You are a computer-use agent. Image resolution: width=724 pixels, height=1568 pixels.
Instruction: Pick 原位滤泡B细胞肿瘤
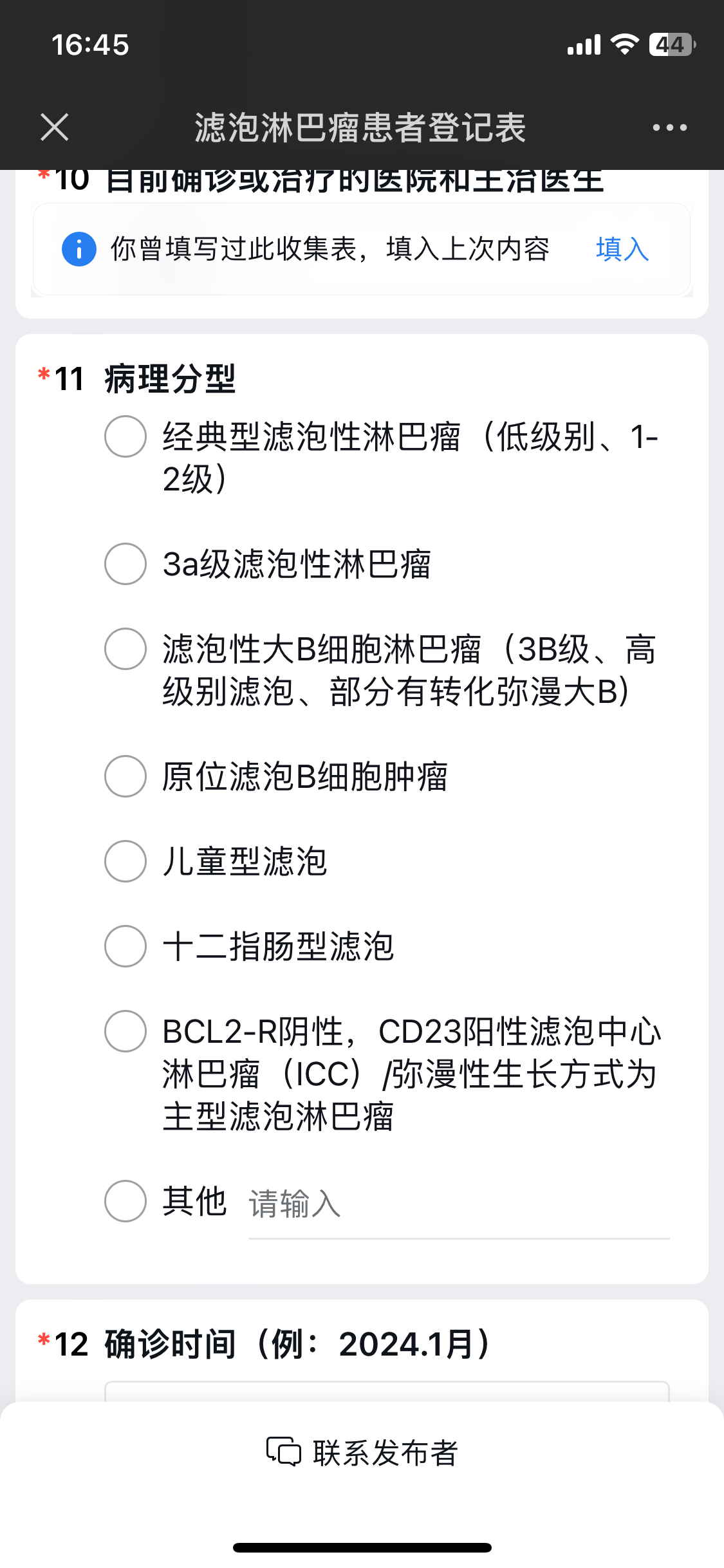125,776
